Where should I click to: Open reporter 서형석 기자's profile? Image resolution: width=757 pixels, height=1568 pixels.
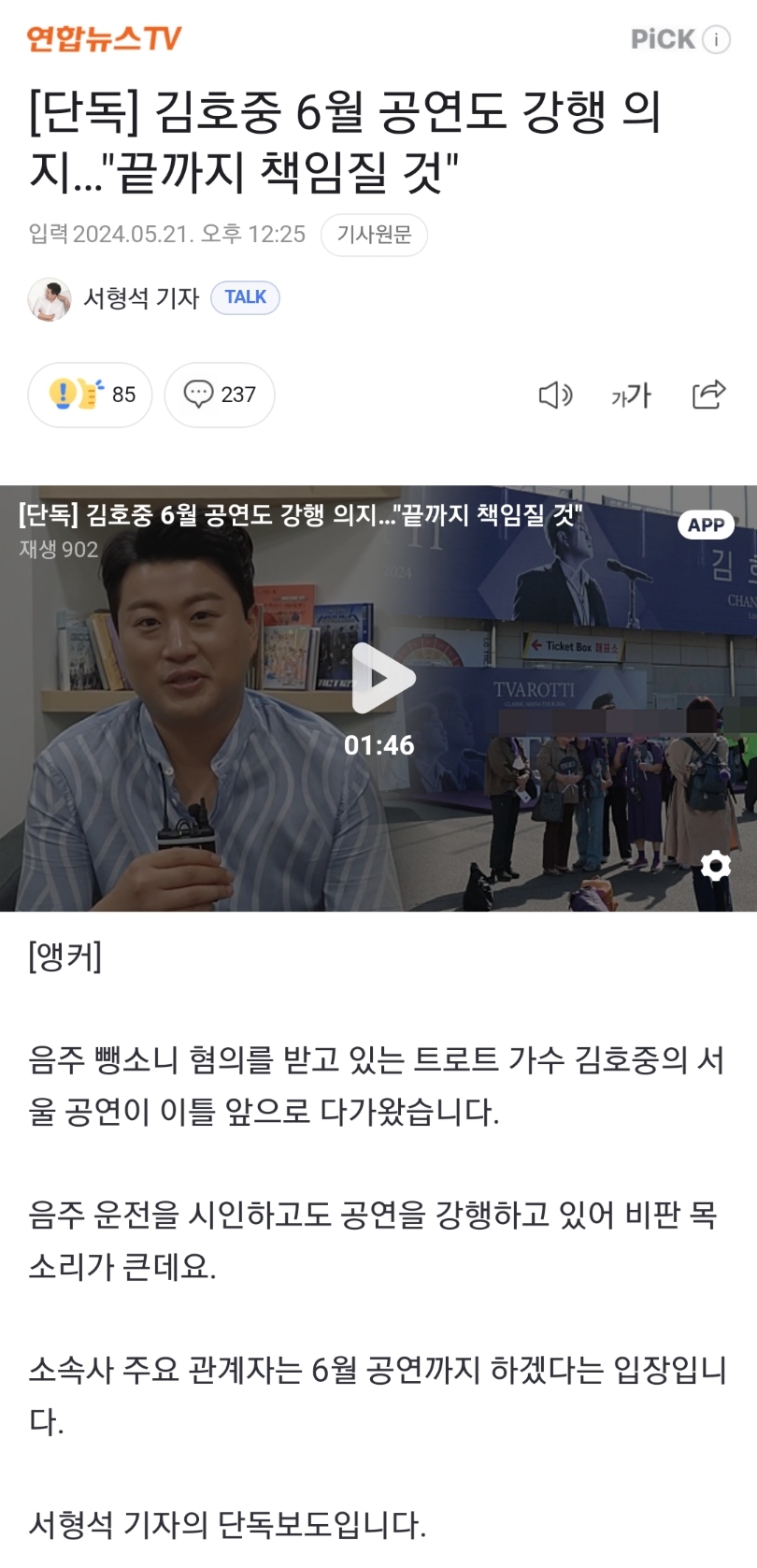coord(141,298)
